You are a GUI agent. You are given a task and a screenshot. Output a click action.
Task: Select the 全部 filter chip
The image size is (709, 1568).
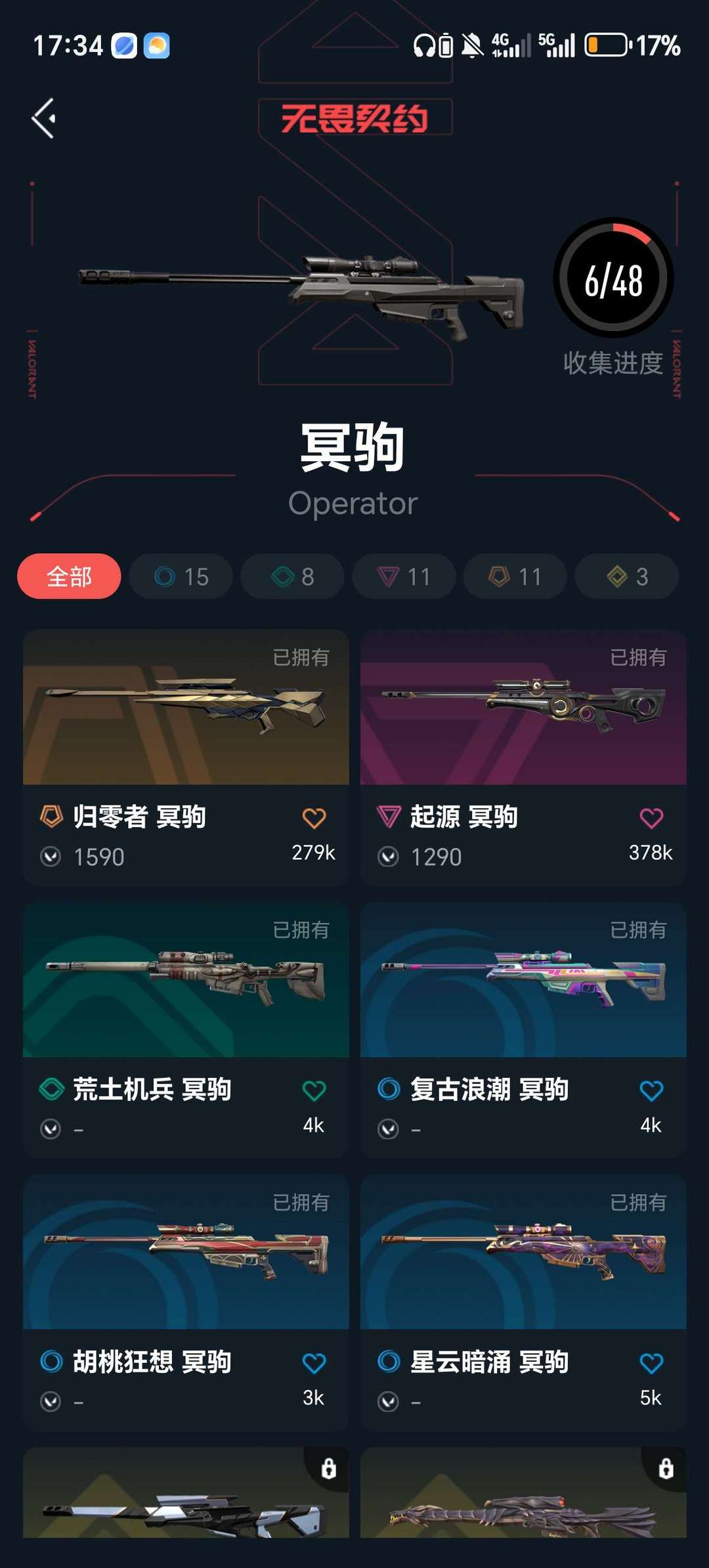click(x=69, y=577)
